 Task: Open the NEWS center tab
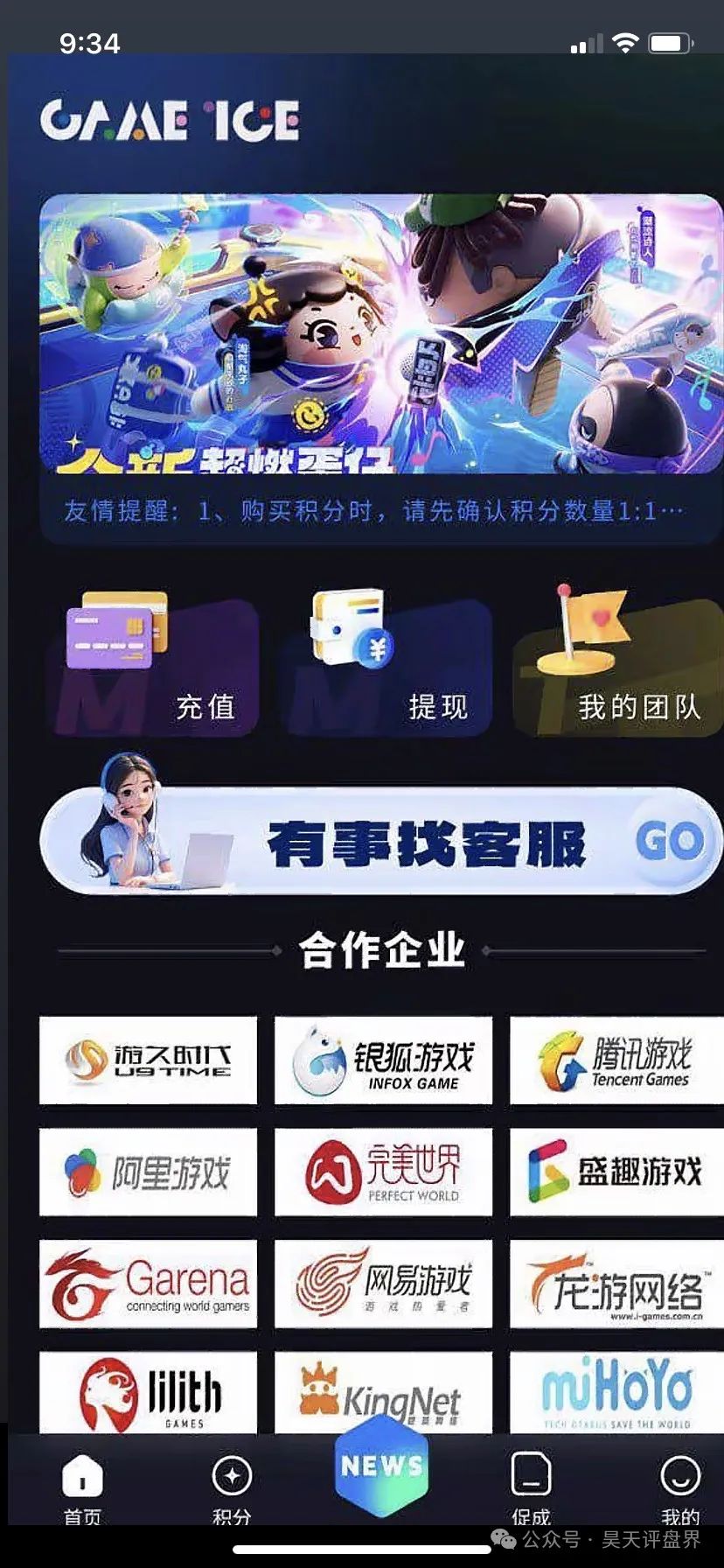(x=381, y=1467)
